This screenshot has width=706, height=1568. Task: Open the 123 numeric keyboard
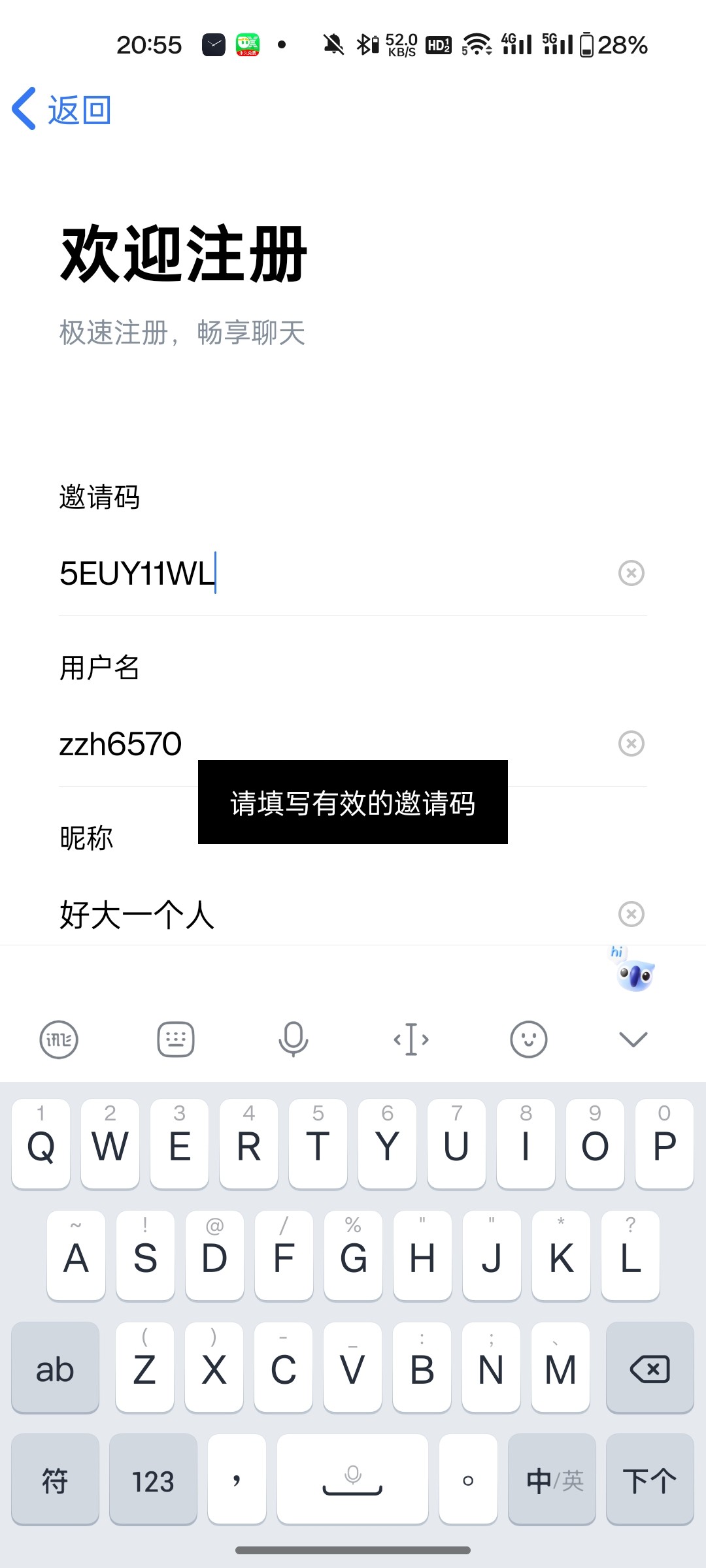(153, 1480)
